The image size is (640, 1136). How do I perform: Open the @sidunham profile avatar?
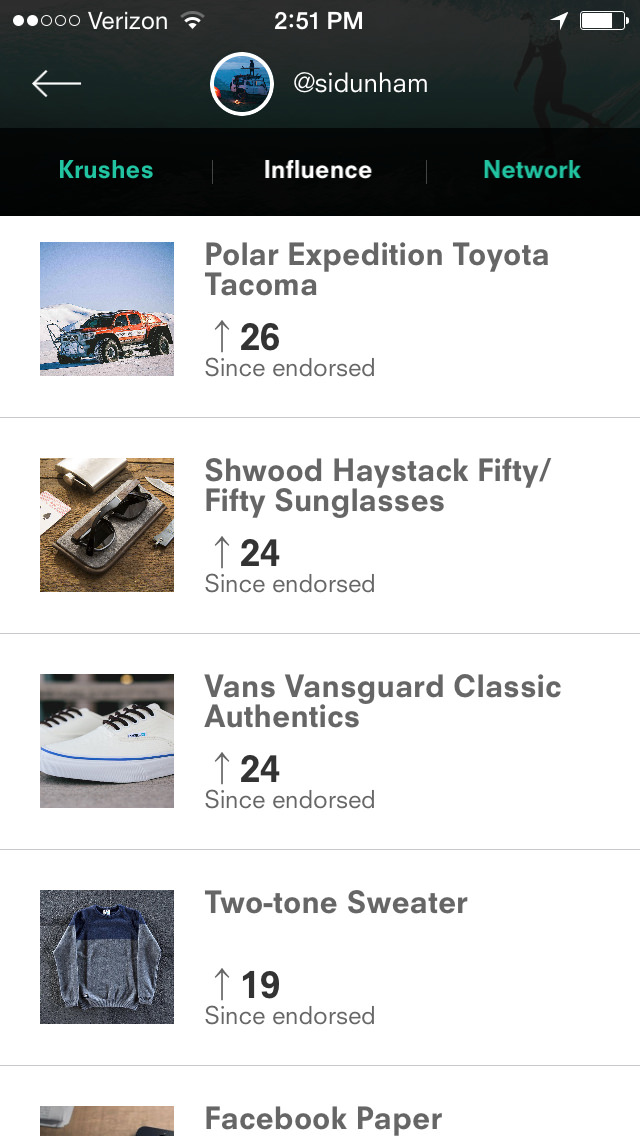pos(241,84)
